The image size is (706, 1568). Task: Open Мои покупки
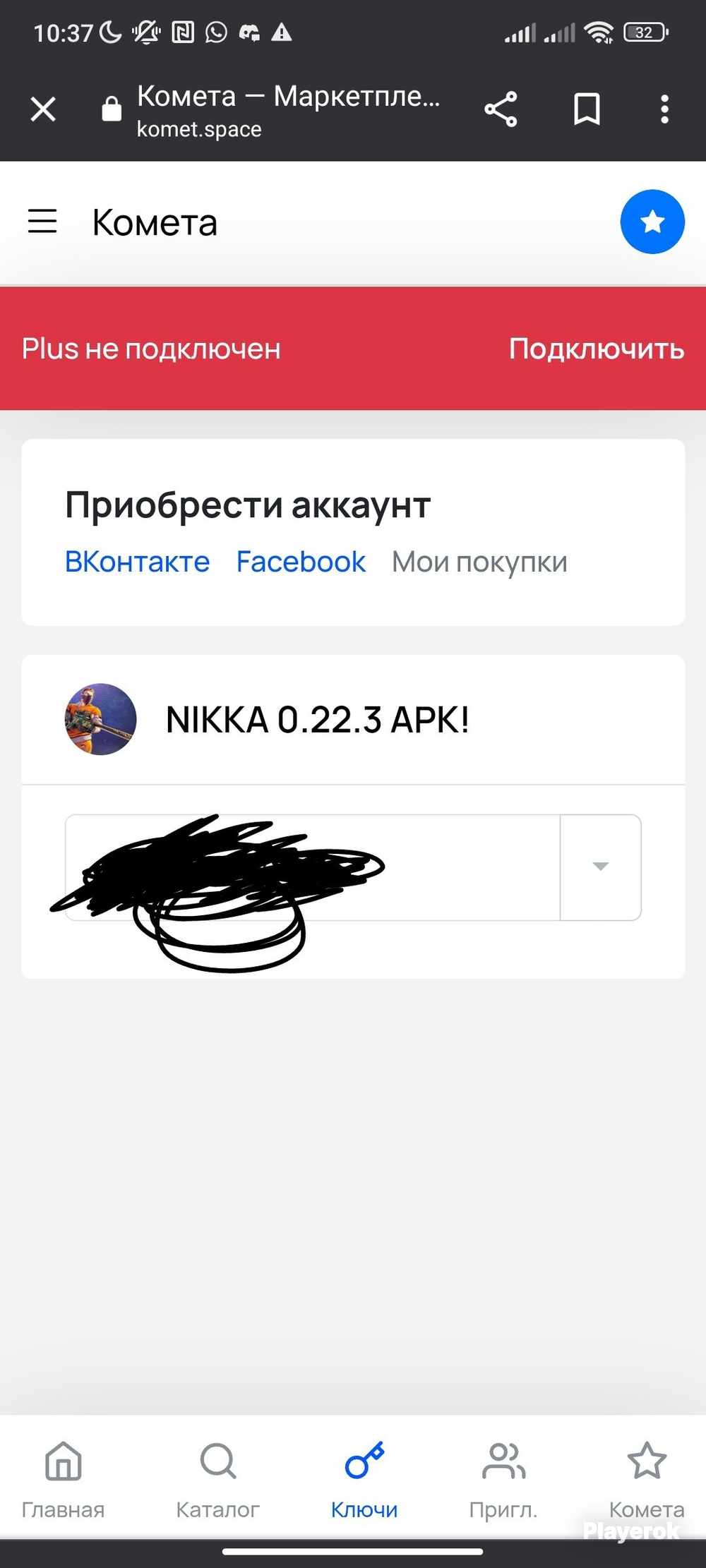click(479, 562)
